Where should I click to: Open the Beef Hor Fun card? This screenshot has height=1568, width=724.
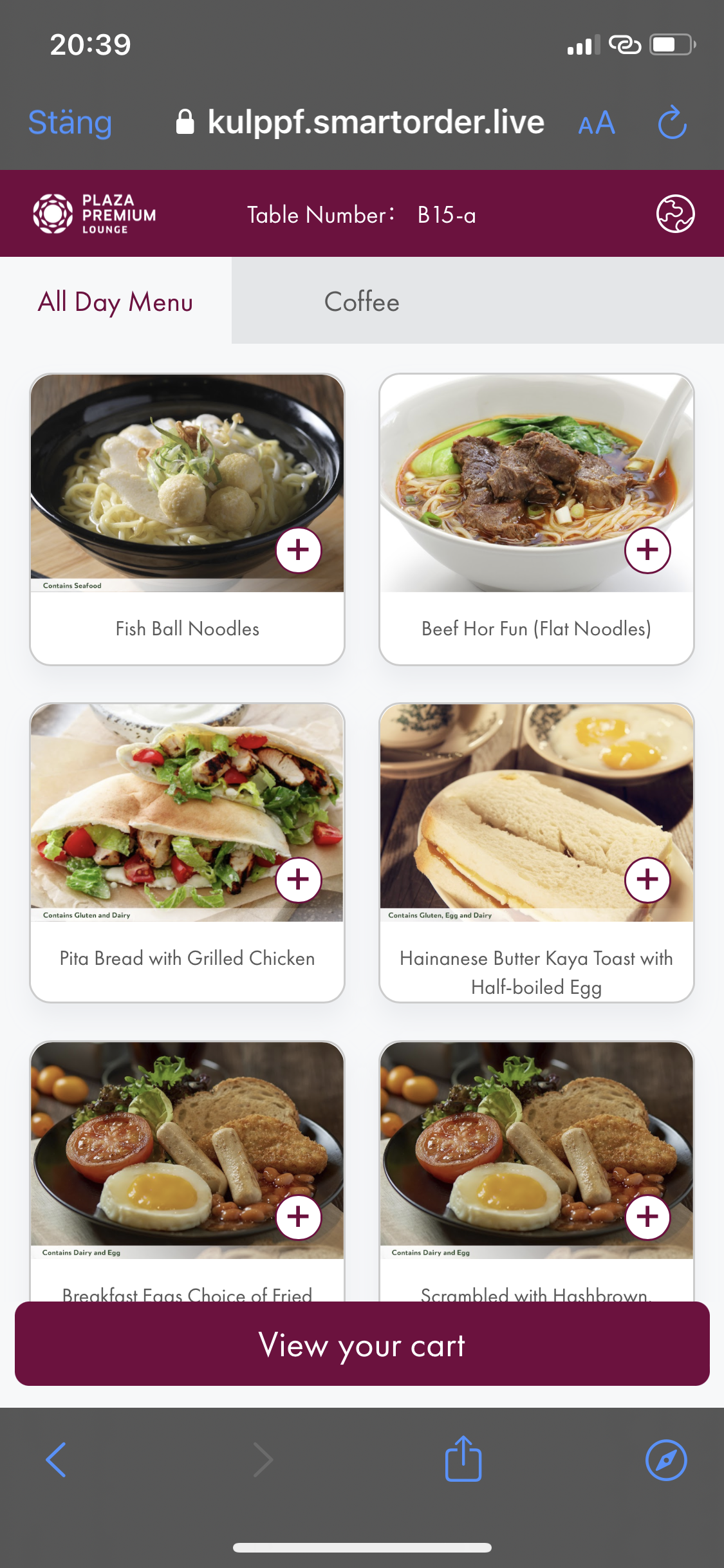536,628
